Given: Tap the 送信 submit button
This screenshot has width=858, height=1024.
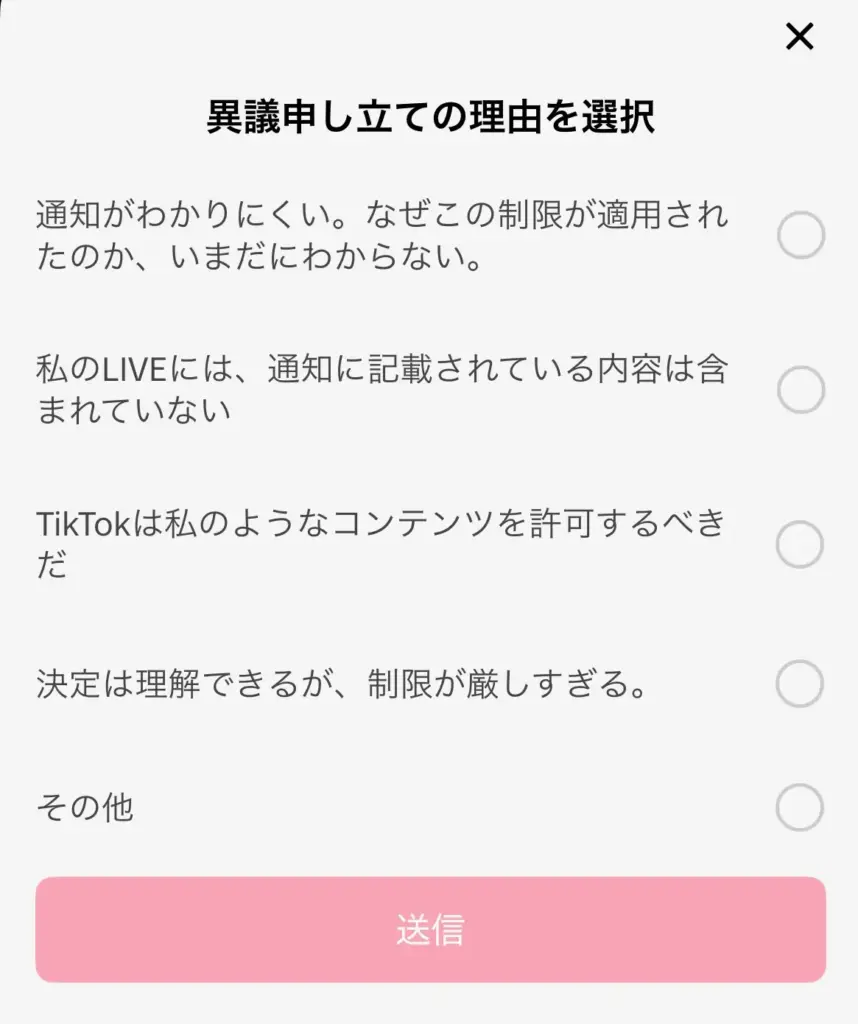Looking at the screenshot, I should [x=430, y=930].
